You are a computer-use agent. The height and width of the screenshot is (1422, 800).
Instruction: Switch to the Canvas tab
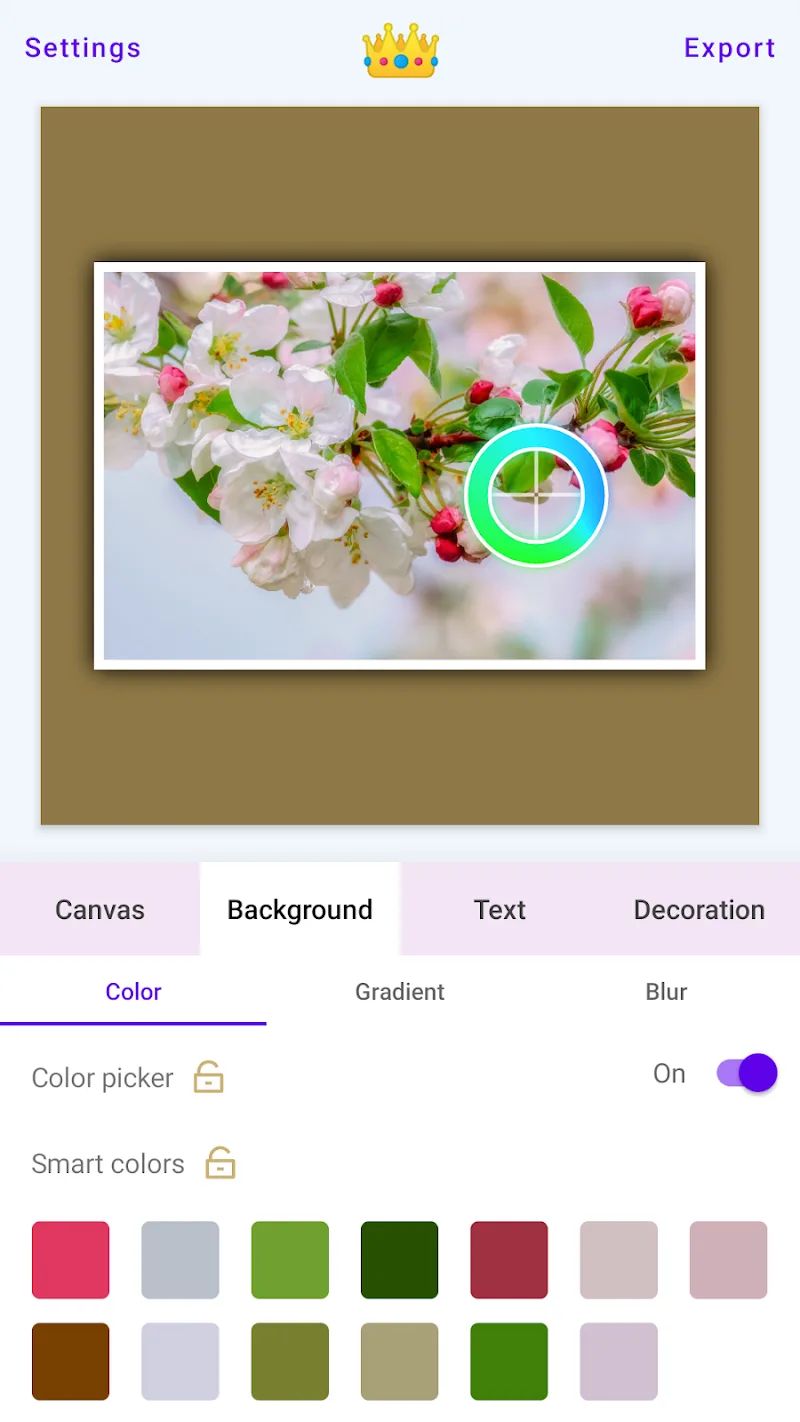click(100, 909)
